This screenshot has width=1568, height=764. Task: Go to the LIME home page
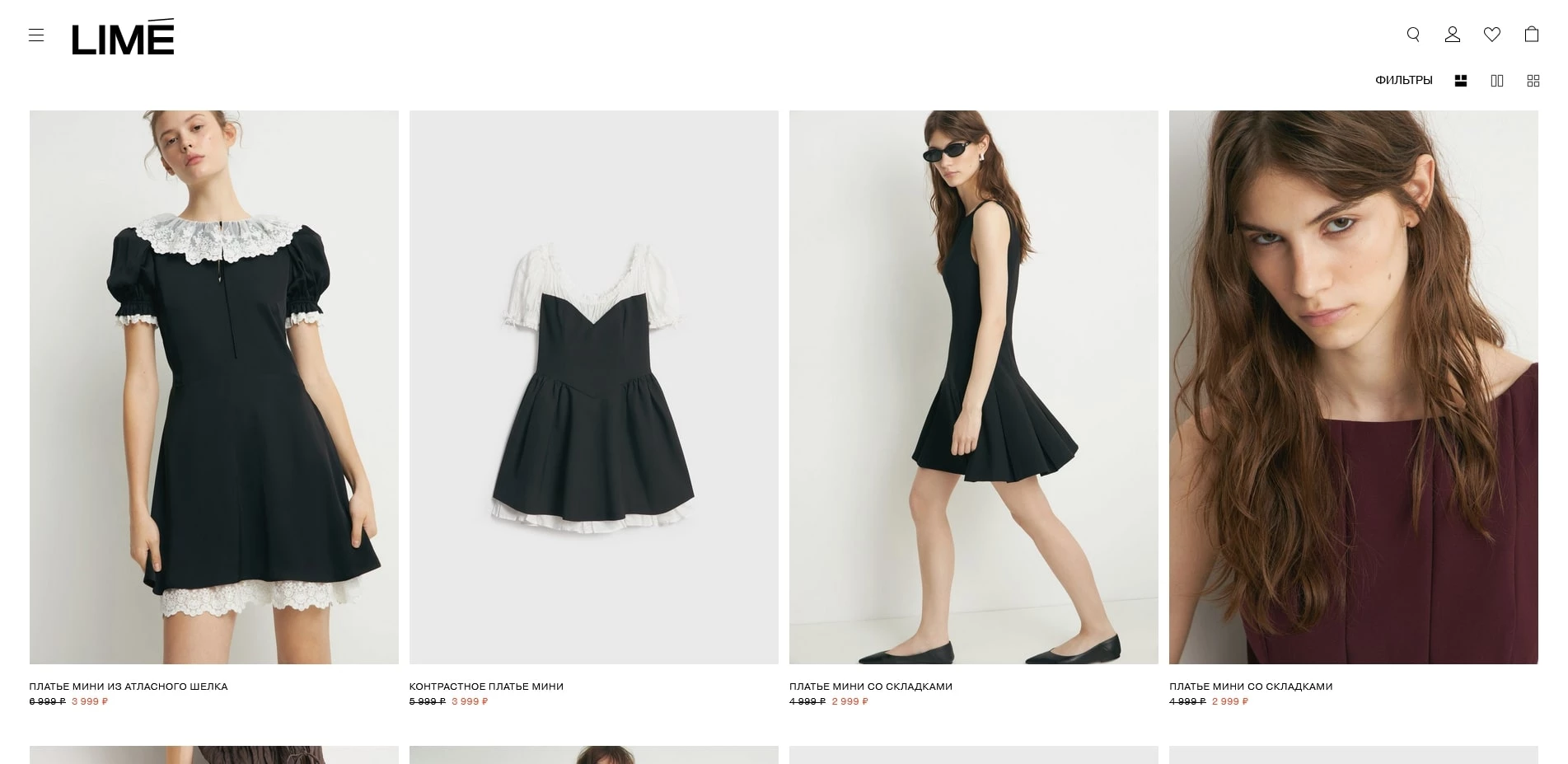pyautogui.click(x=124, y=37)
